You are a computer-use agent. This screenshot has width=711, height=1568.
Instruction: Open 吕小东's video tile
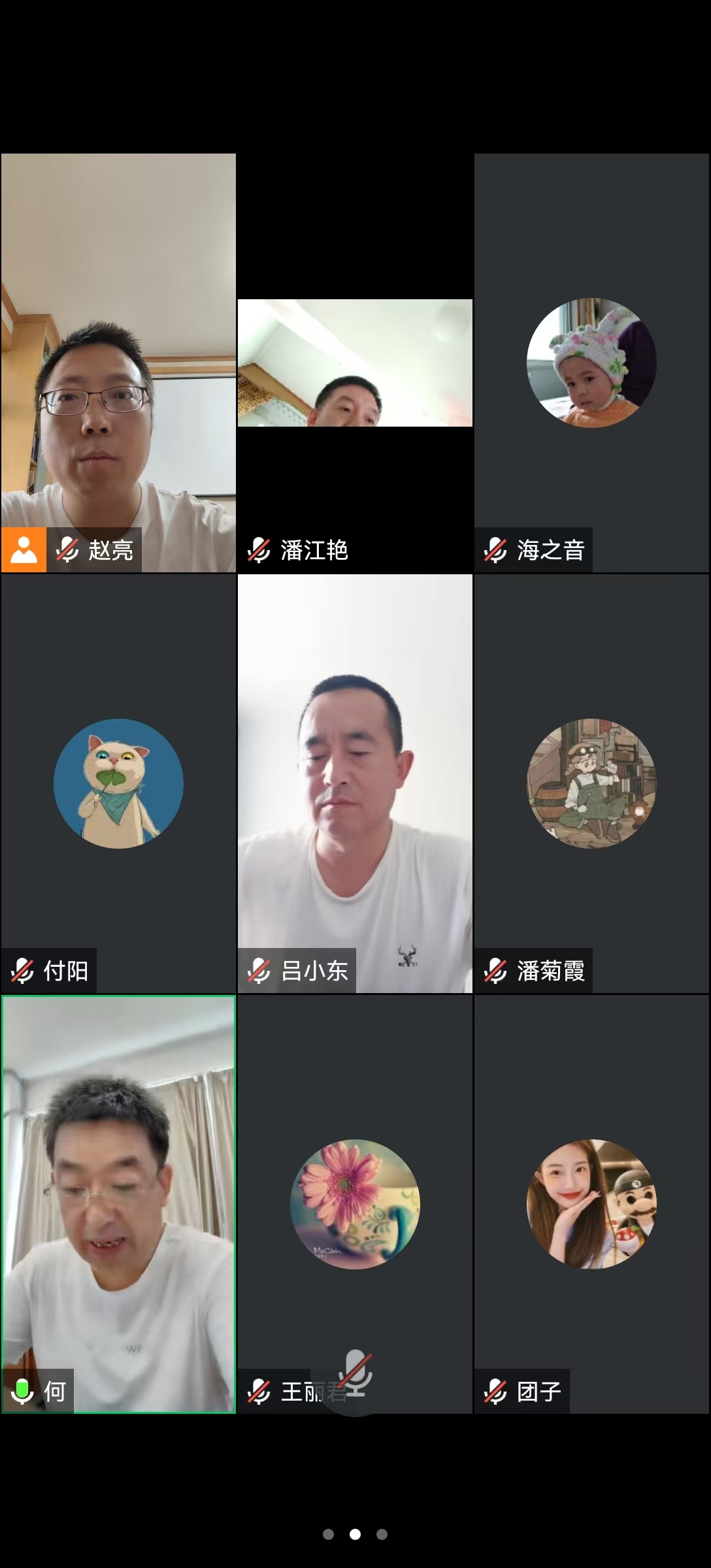point(355,783)
